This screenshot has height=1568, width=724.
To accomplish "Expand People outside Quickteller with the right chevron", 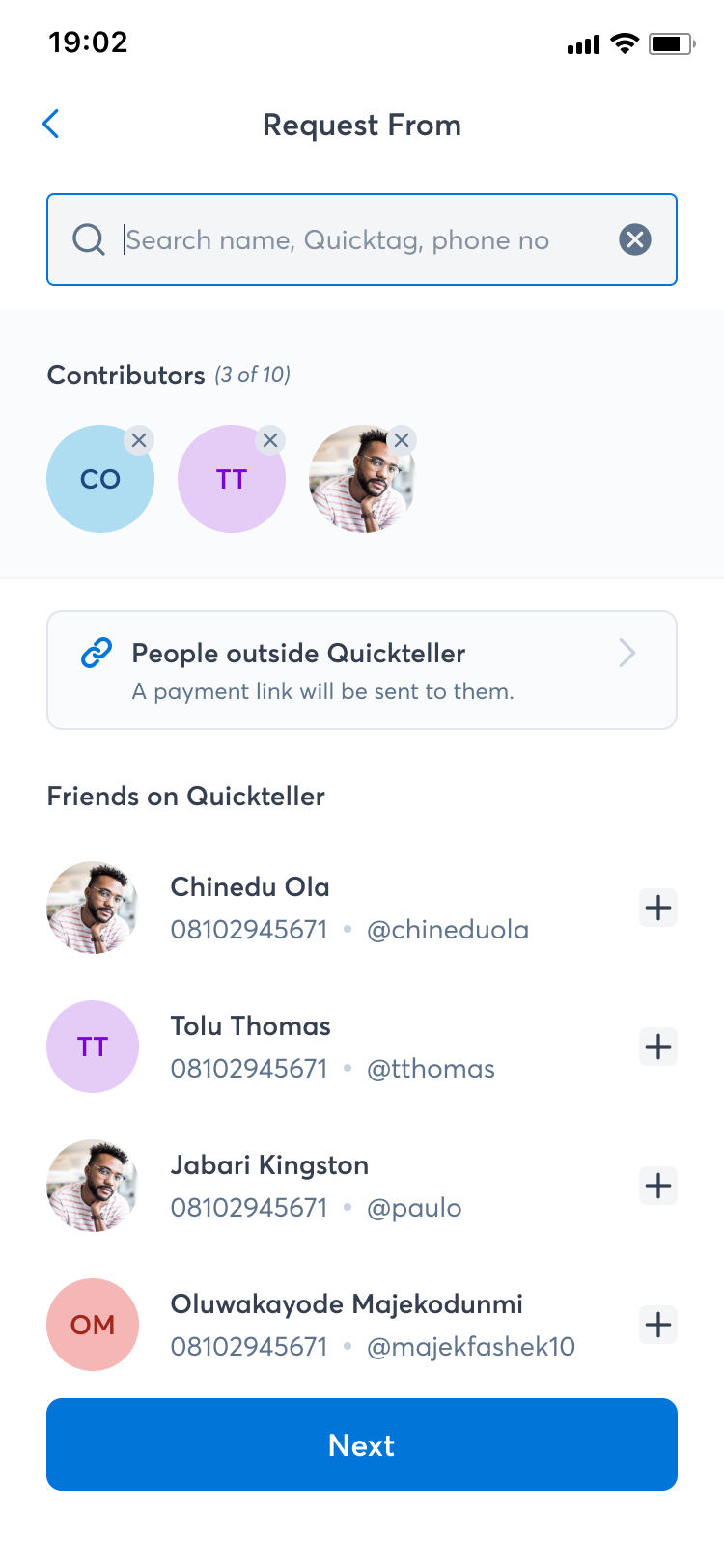I will [x=627, y=654].
